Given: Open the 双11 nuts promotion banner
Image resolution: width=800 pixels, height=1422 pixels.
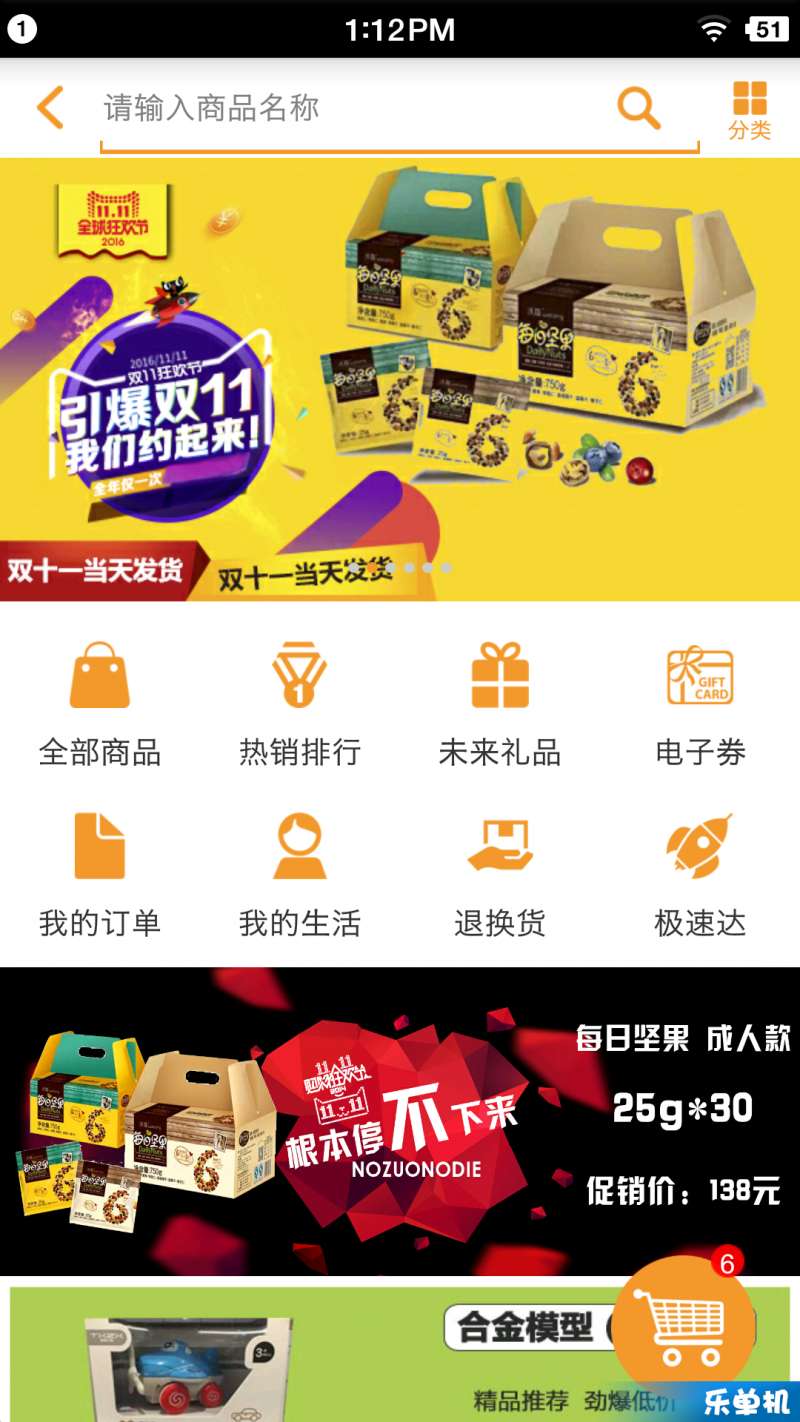Looking at the screenshot, I should click(400, 380).
